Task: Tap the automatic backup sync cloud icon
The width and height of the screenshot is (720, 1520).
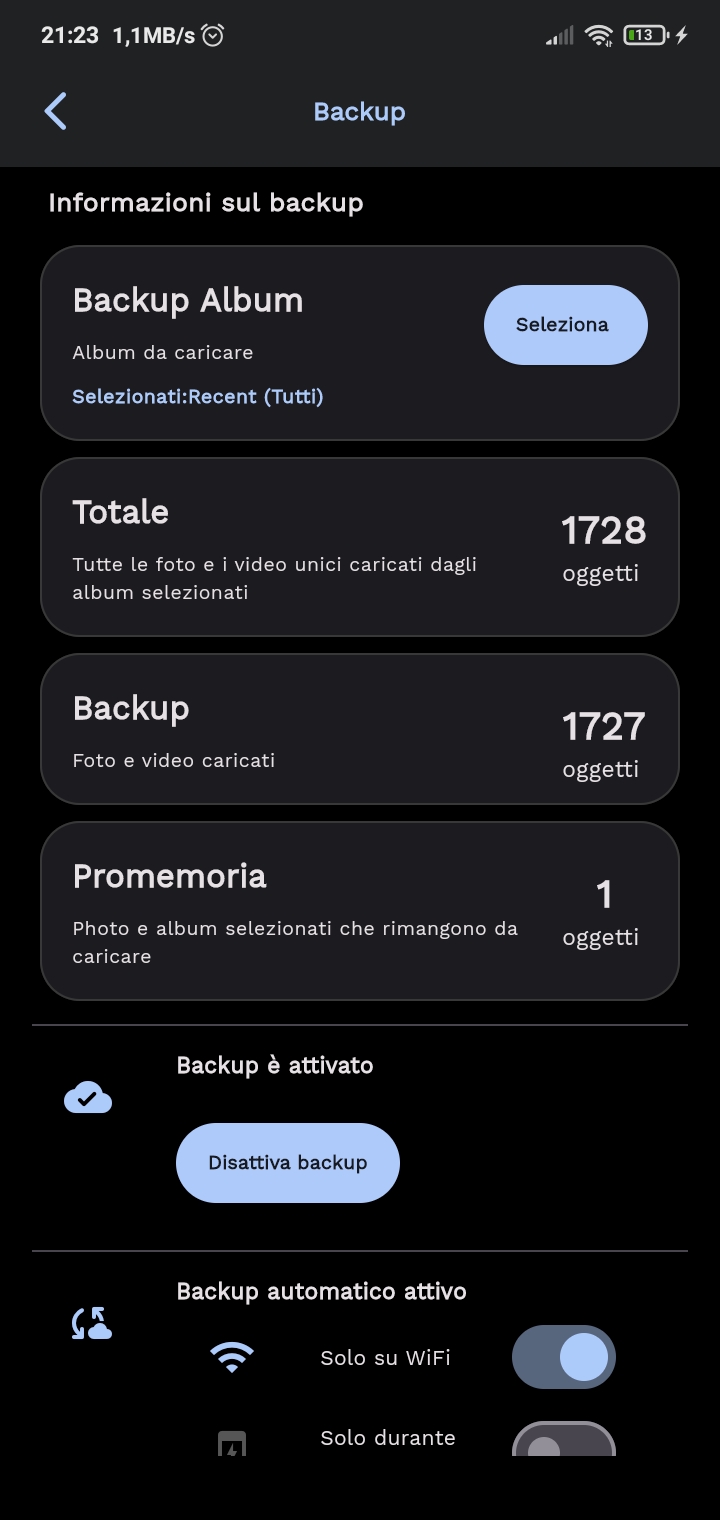Action: tap(90, 1325)
